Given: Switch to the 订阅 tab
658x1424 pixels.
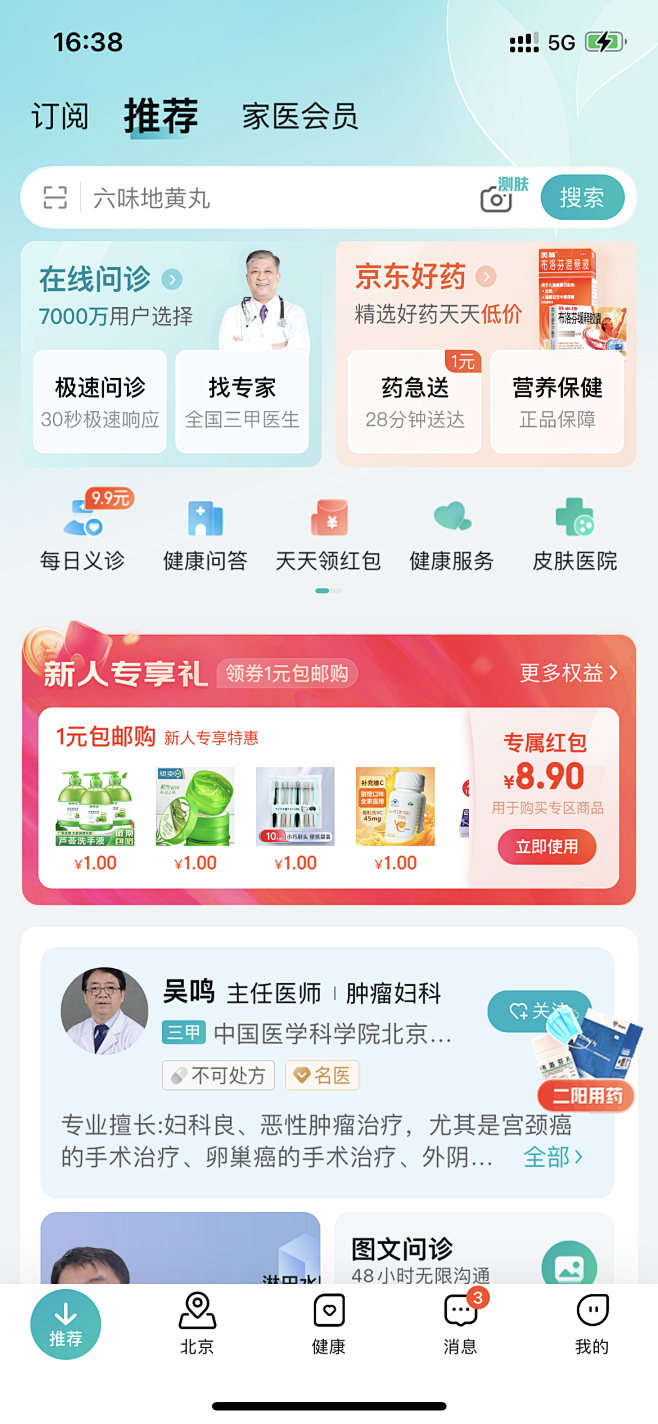Looking at the screenshot, I should pos(60,117).
